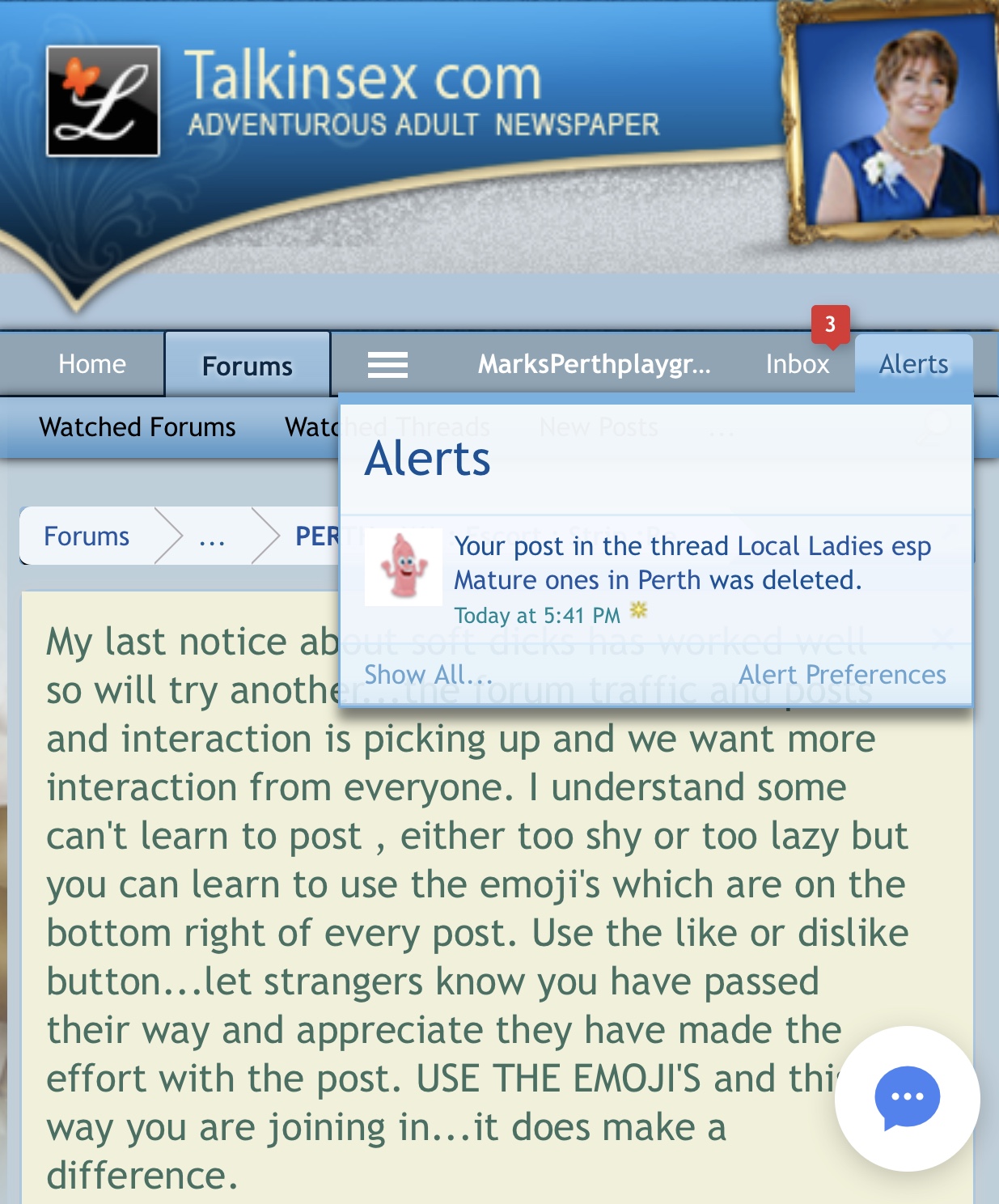Viewport: 999px width, 1204px height.
Task: Tap the Talkinsex com site logo
Action: pyautogui.click(x=103, y=101)
